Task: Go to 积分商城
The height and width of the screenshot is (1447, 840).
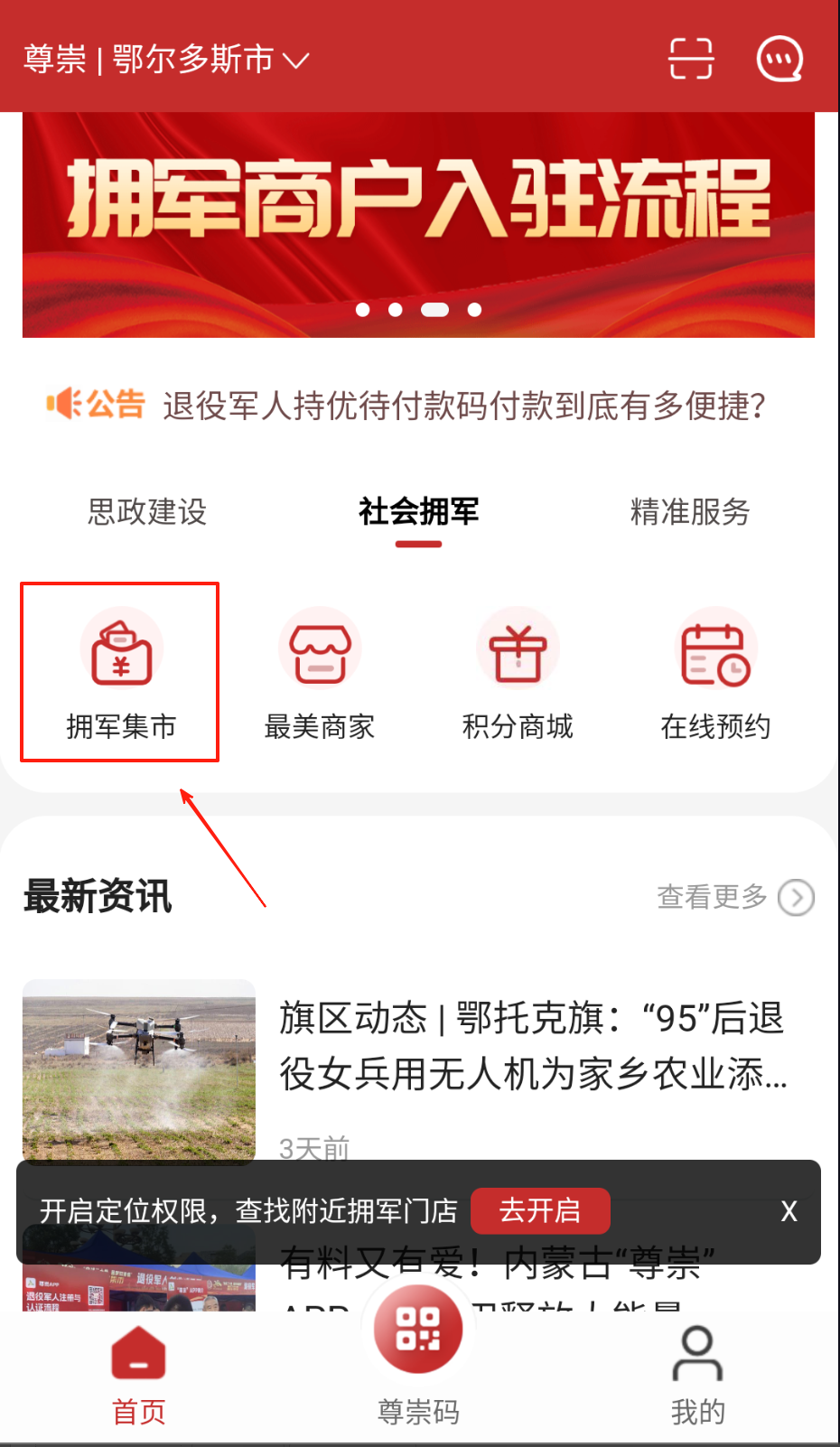Action: tap(518, 673)
